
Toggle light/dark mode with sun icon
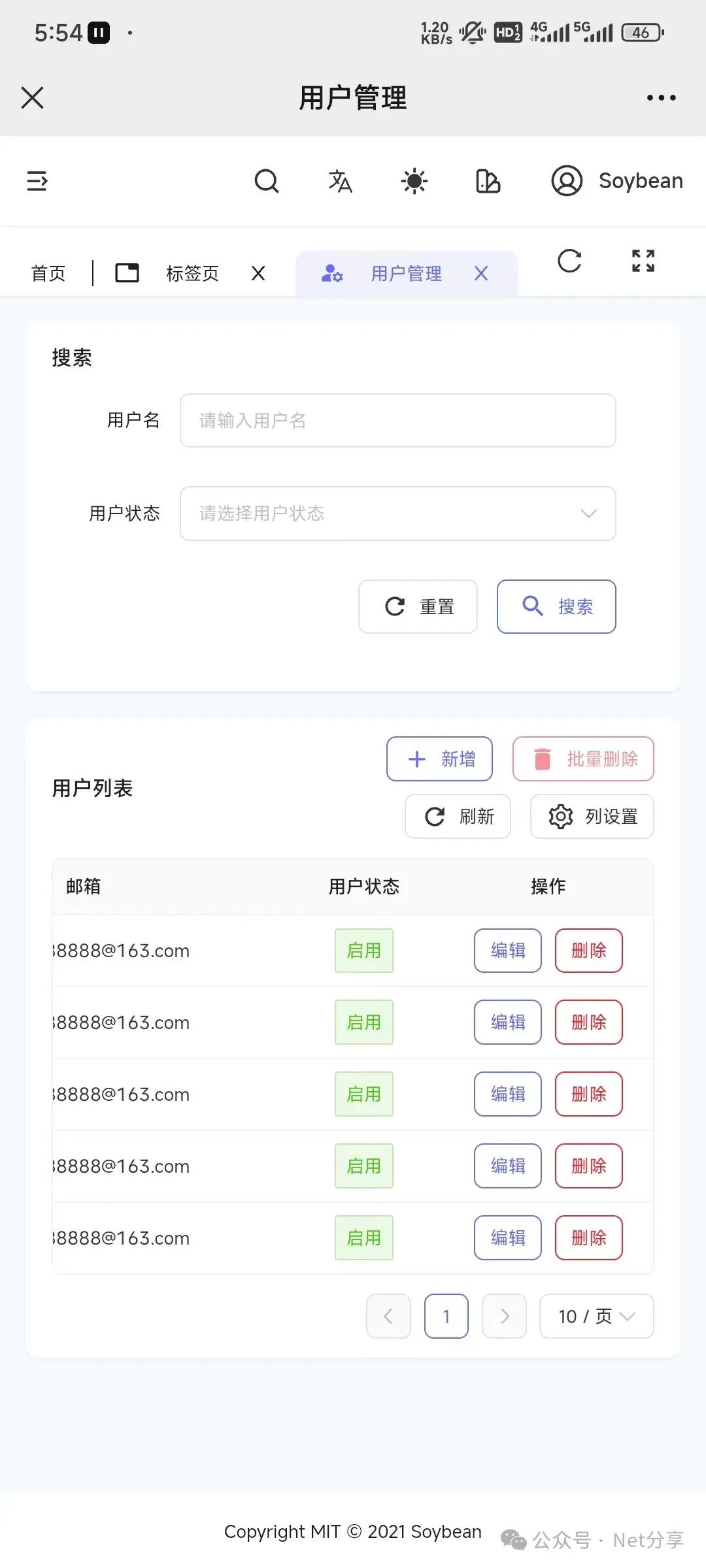(414, 181)
